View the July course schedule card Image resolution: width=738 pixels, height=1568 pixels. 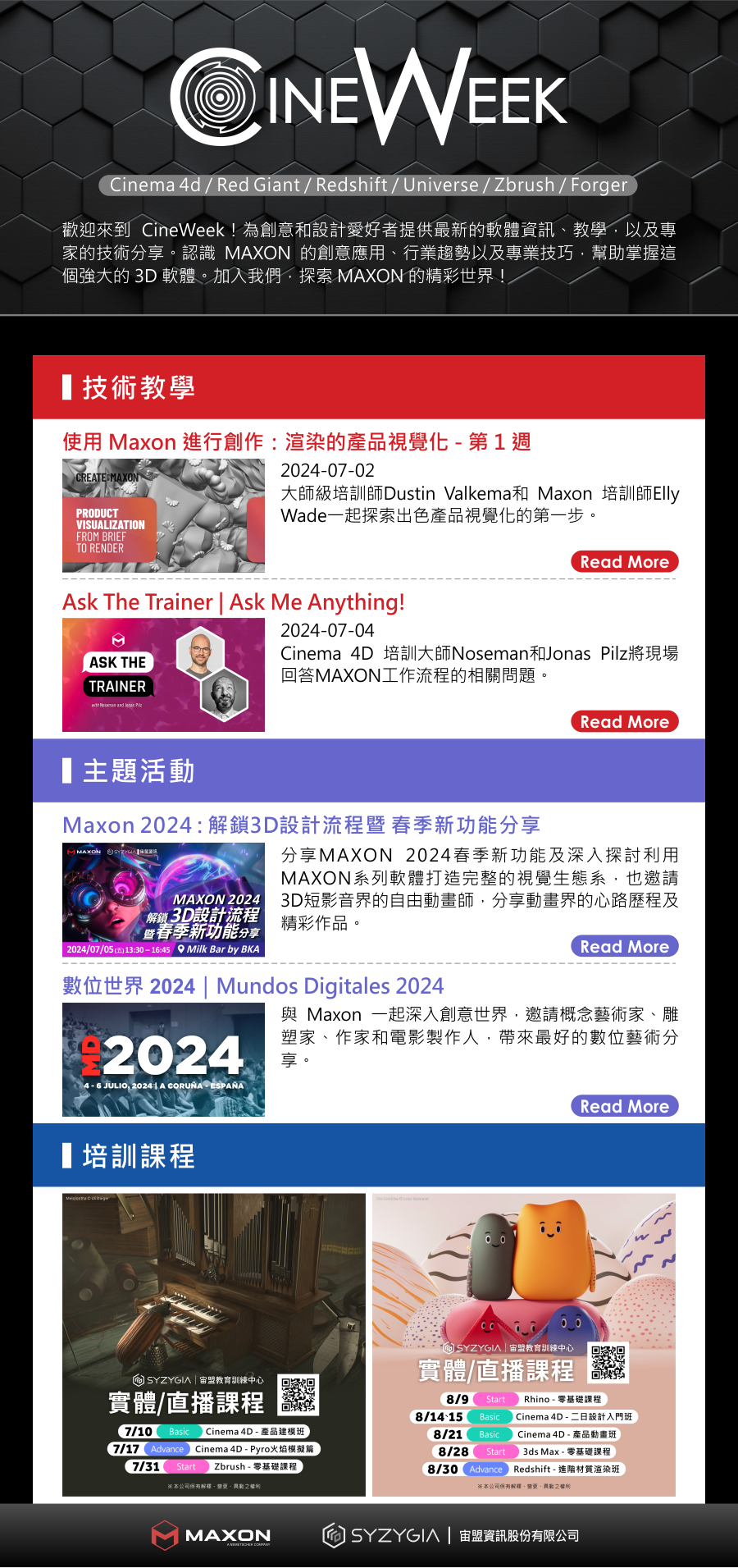click(x=214, y=1344)
